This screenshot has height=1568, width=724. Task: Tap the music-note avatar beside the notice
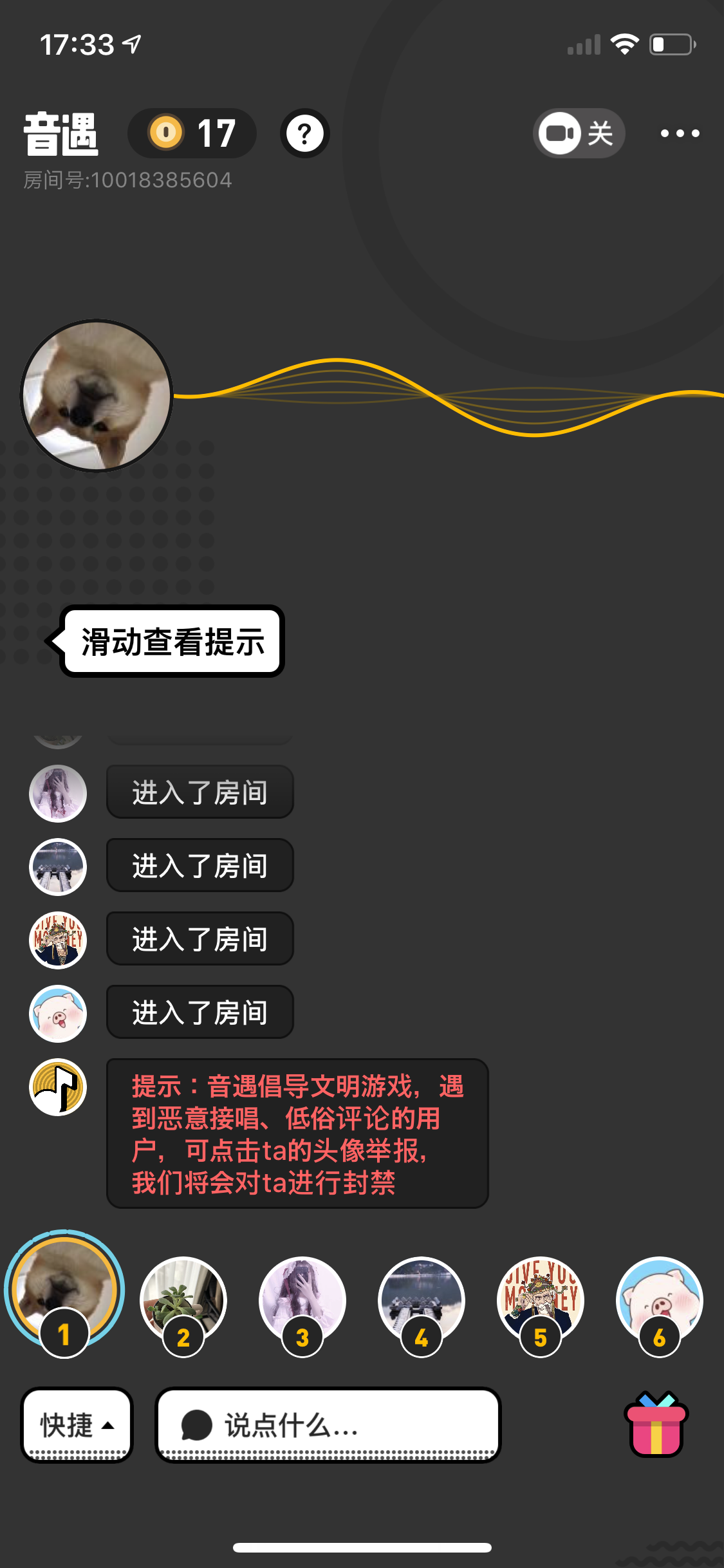[58, 1087]
